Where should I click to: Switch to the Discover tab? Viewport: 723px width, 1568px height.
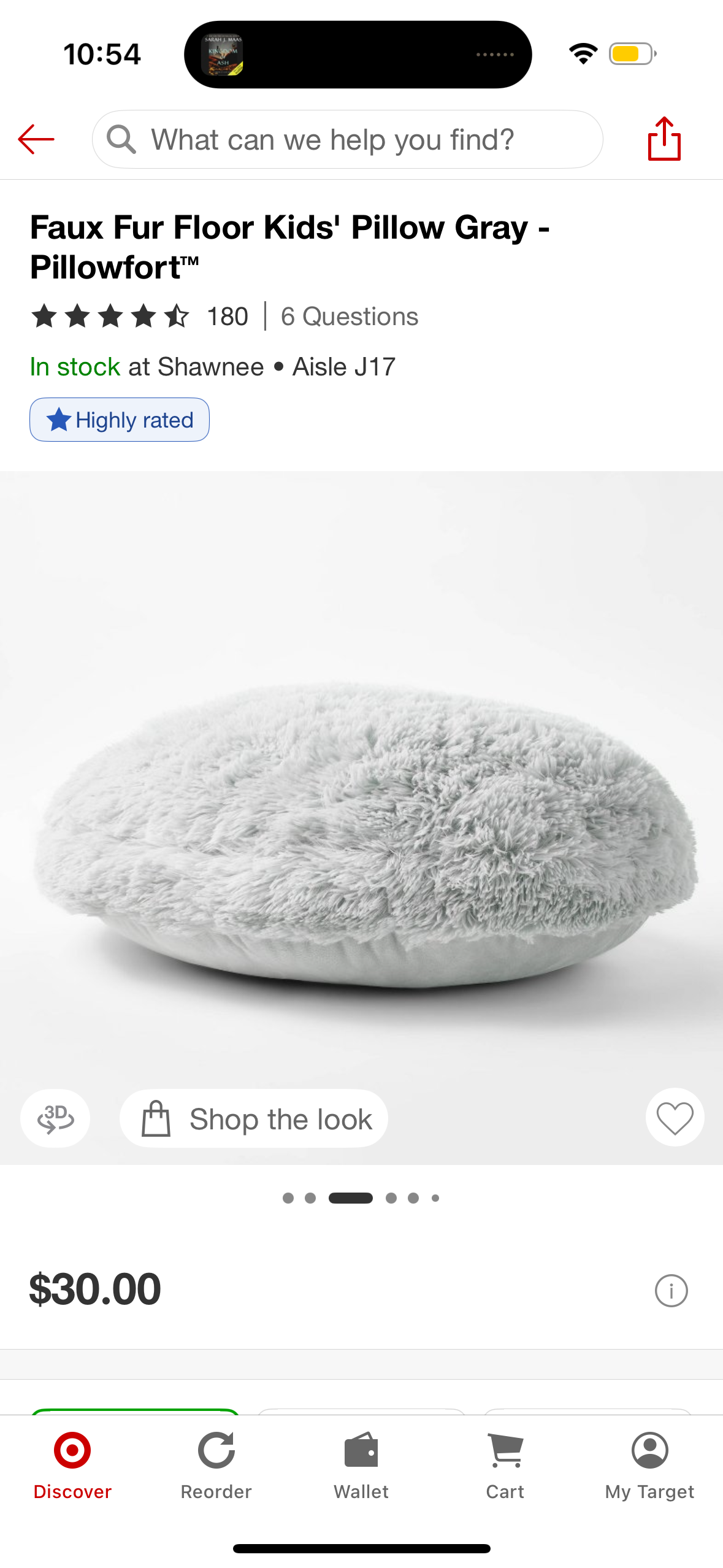click(72, 1465)
